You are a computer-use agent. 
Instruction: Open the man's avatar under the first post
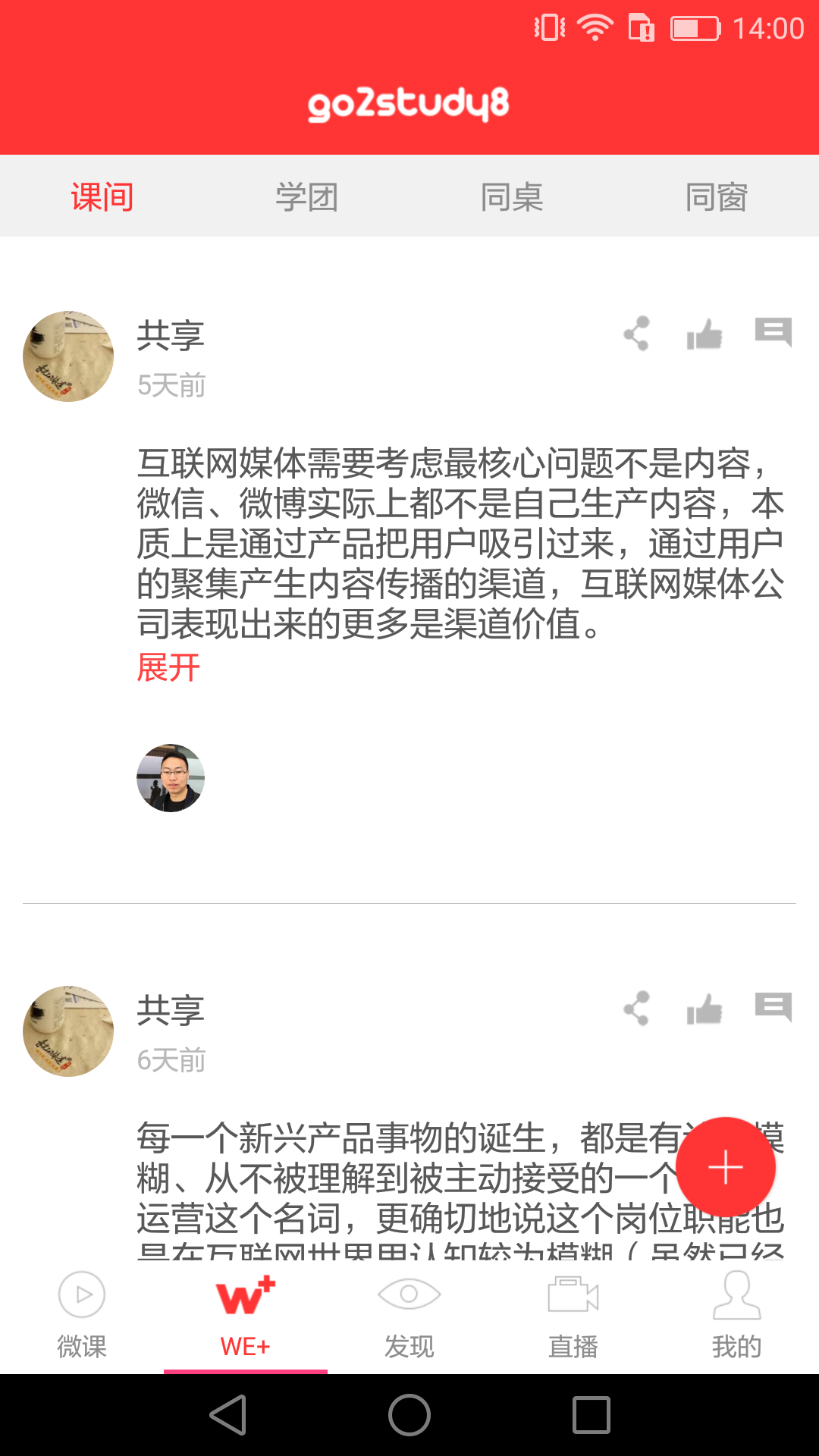click(171, 778)
